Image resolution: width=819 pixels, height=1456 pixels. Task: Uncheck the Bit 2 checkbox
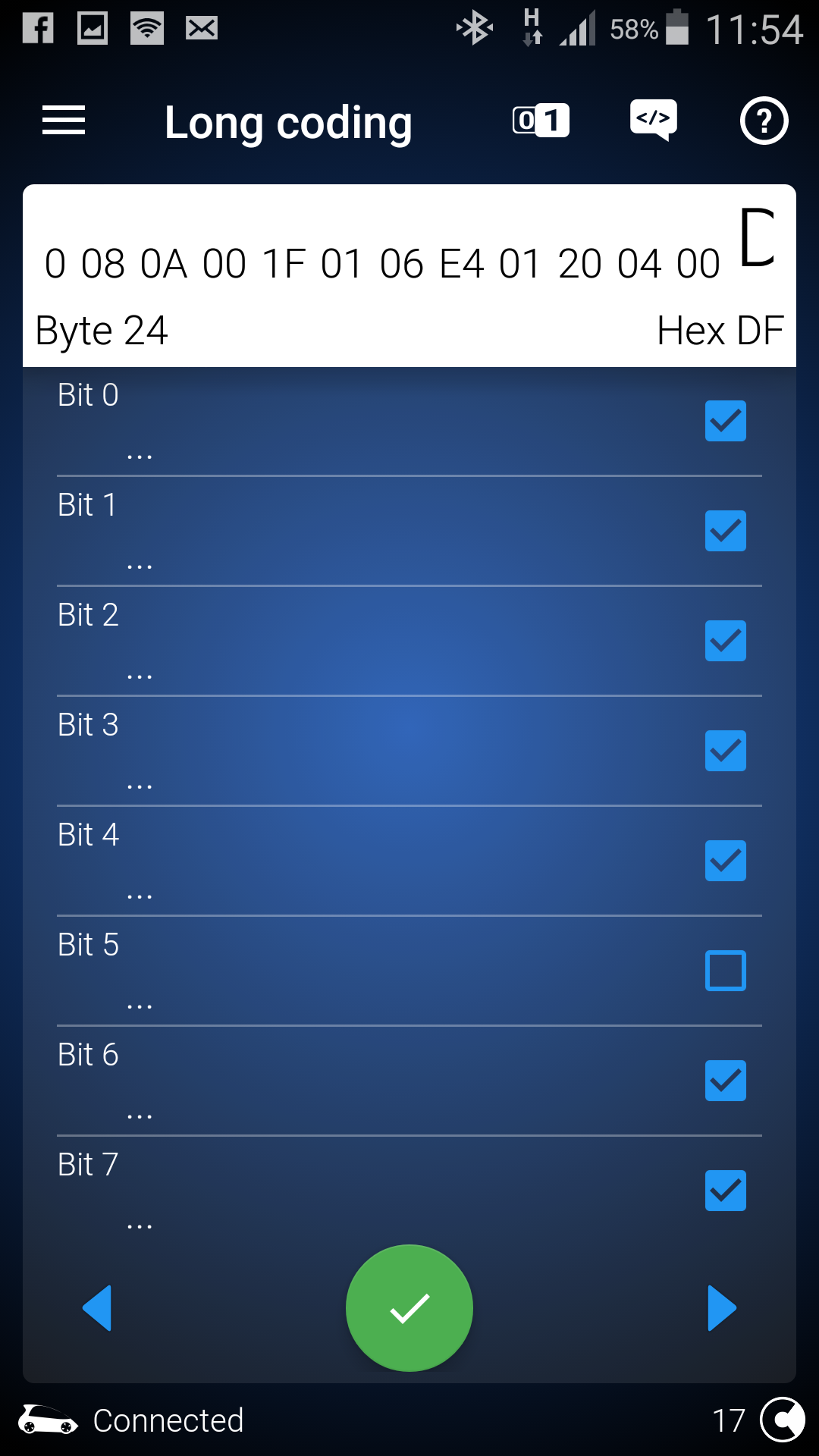point(726,641)
